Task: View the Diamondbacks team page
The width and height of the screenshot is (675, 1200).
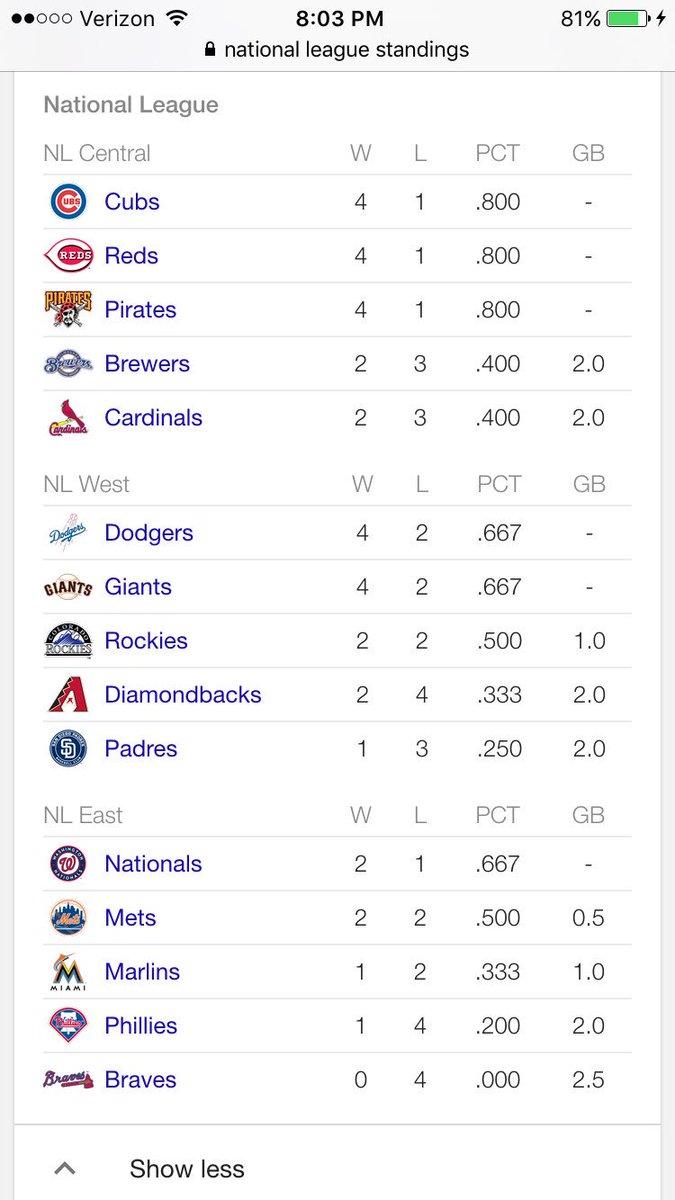Action: [183, 695]
